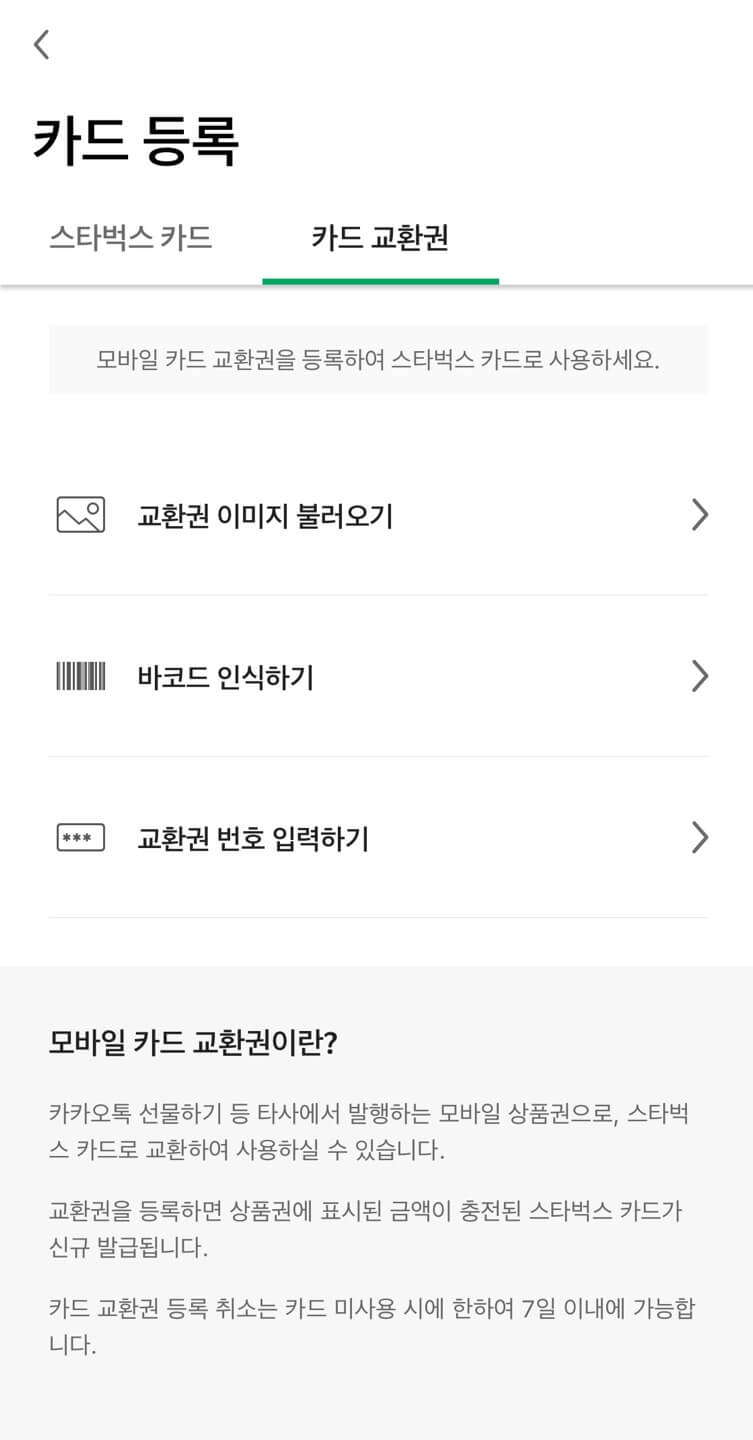Click the mobile voucher instruction banner
753x1440 pixels.
point(376,359)
